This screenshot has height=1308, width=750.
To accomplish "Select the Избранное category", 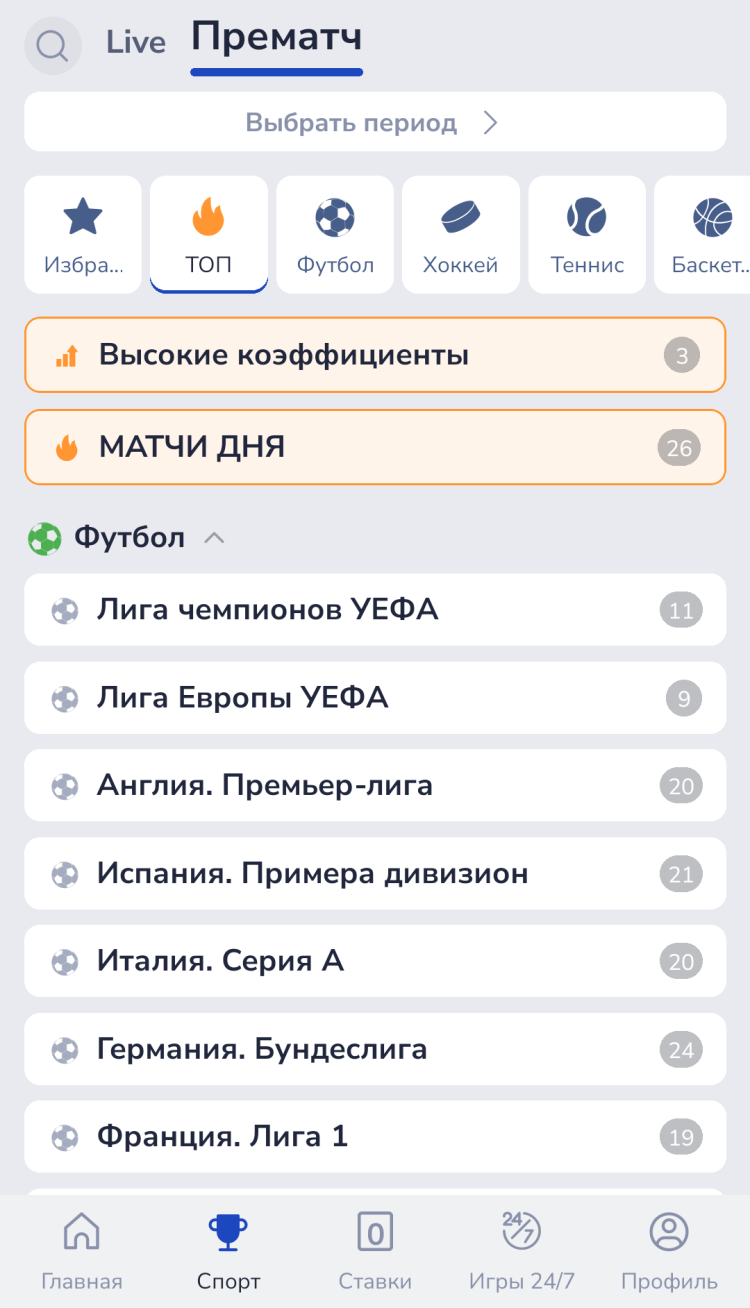I will [x=83, y=235].
